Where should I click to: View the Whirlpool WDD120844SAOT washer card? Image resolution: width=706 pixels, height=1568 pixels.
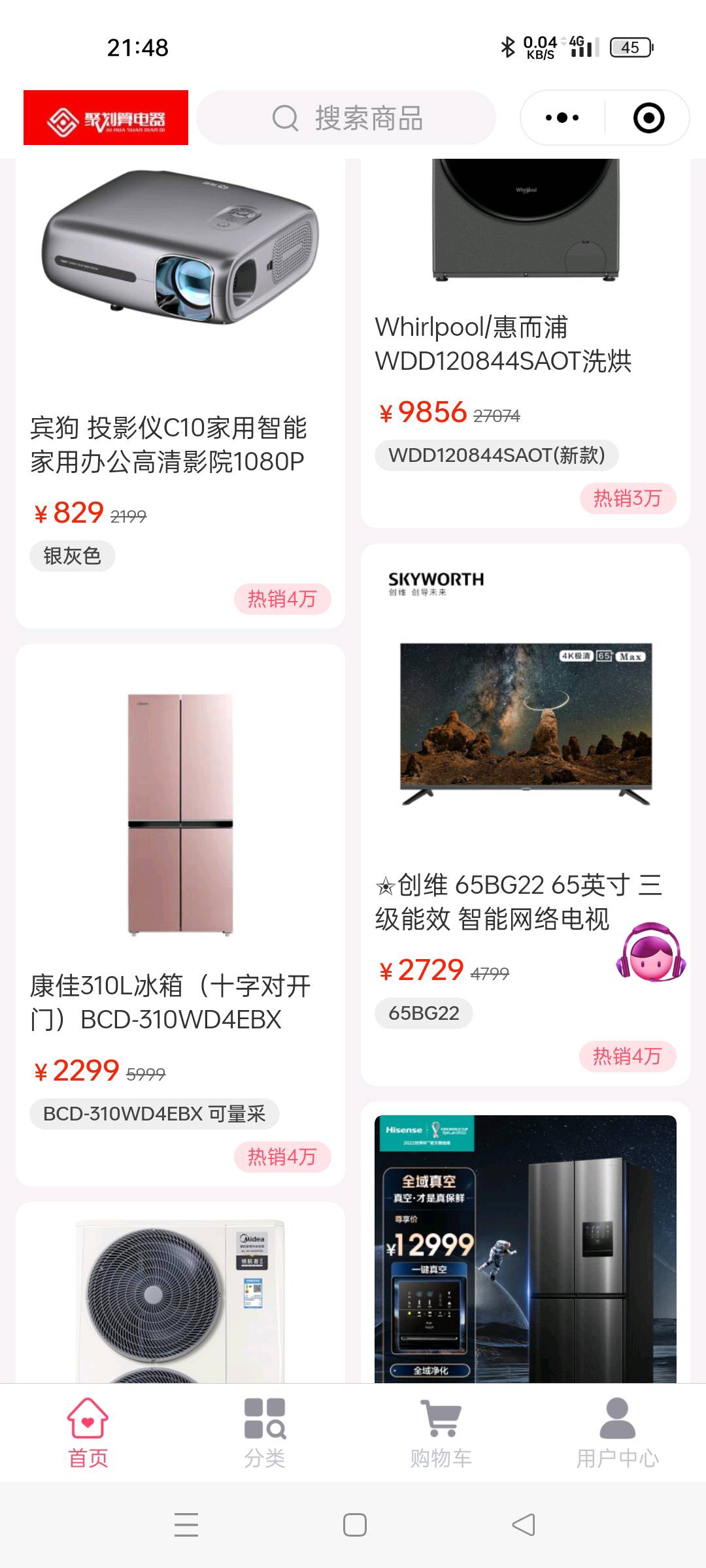pos(525,340)
